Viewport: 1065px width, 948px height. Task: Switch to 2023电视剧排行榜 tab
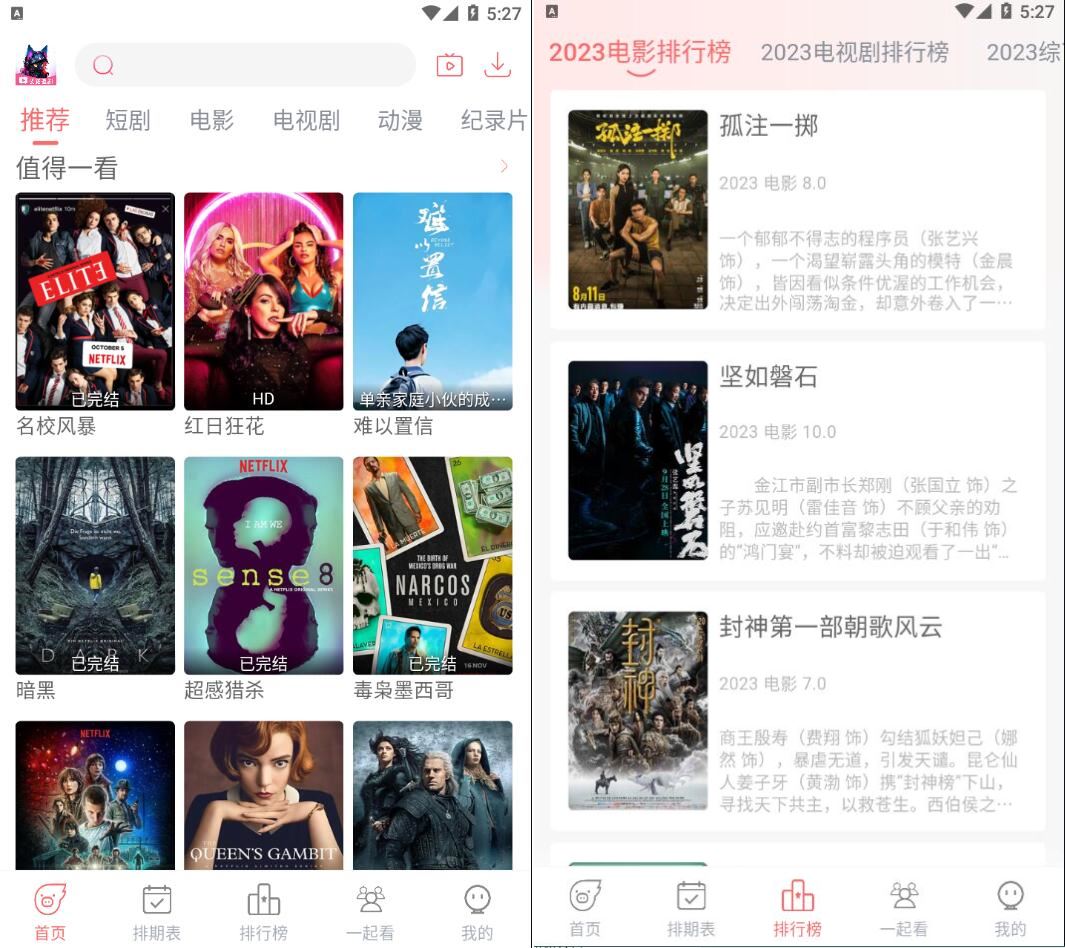(854, 53)
